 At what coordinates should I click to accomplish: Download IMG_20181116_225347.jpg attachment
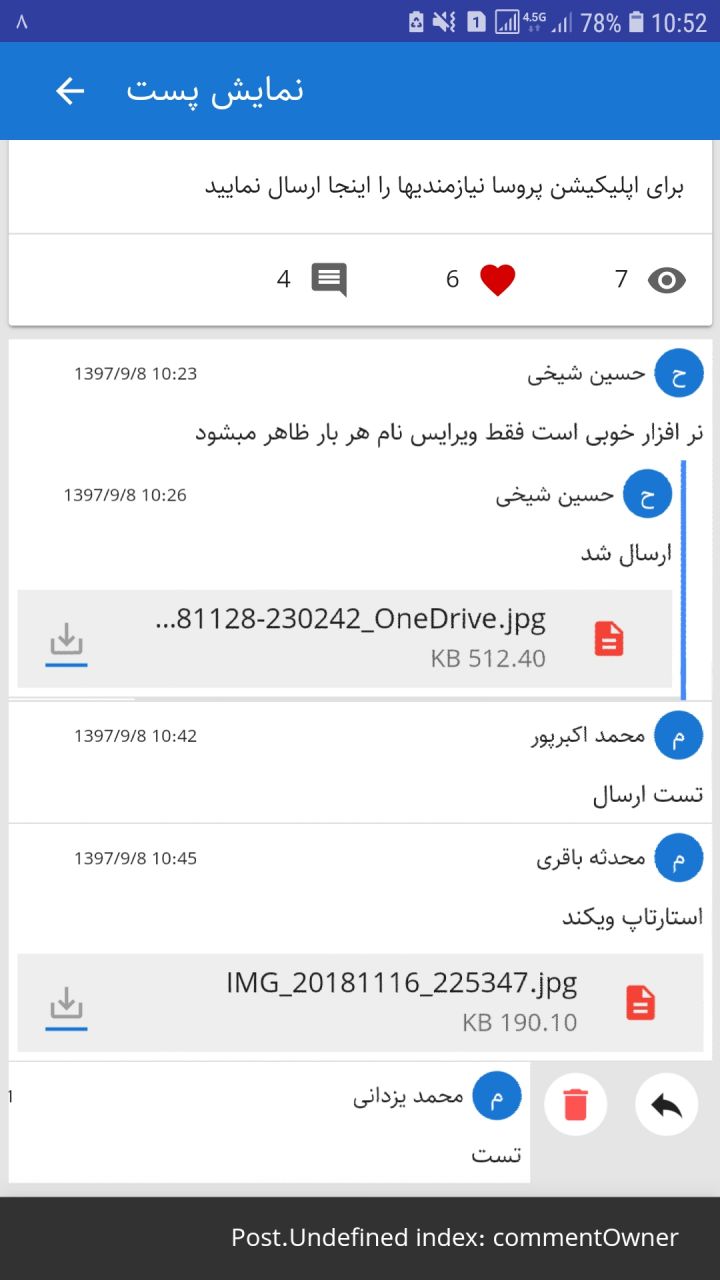[66, 1007]
